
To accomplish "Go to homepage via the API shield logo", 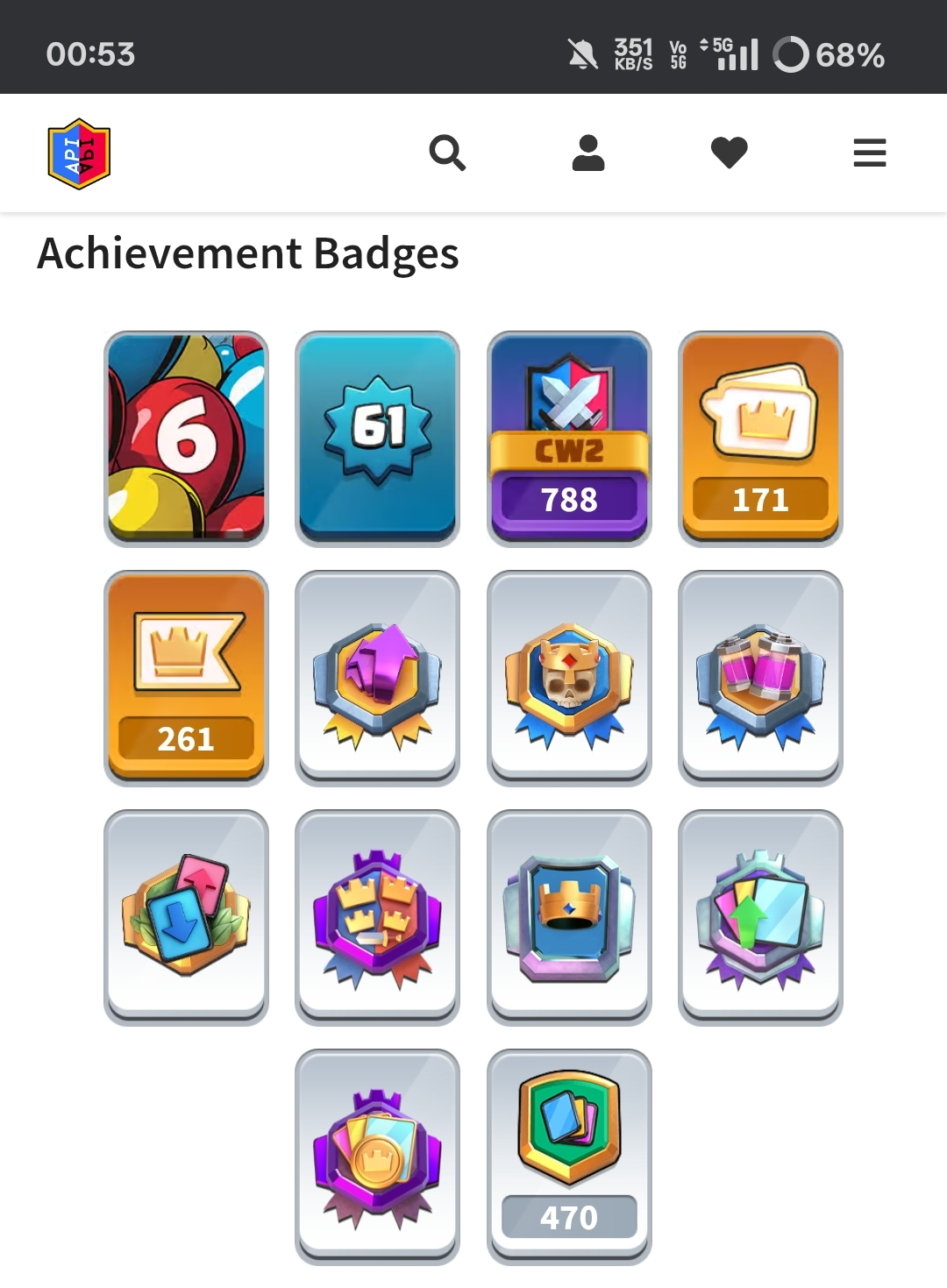I will point(79,153).
